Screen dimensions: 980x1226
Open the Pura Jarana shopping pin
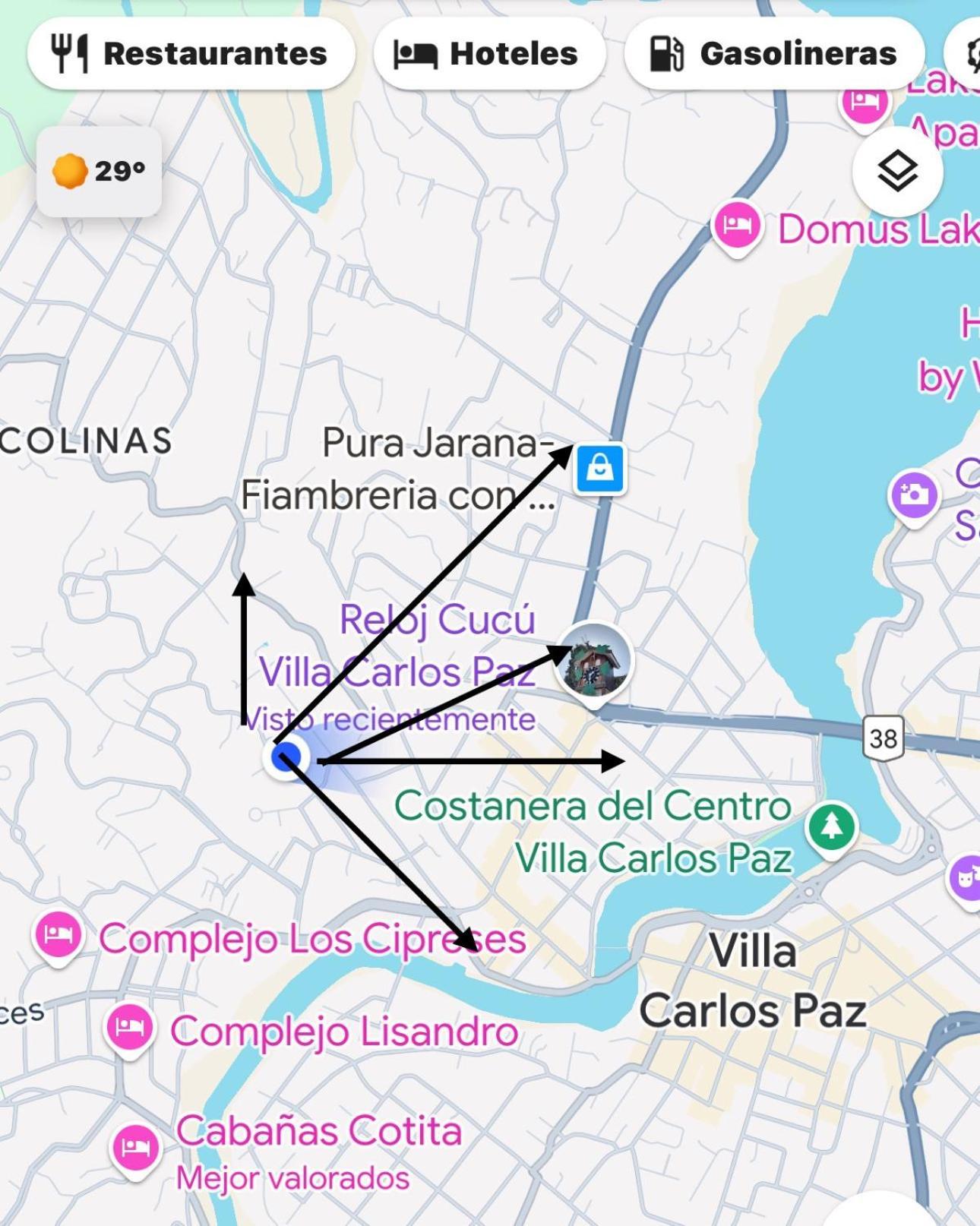pos(600,468)
